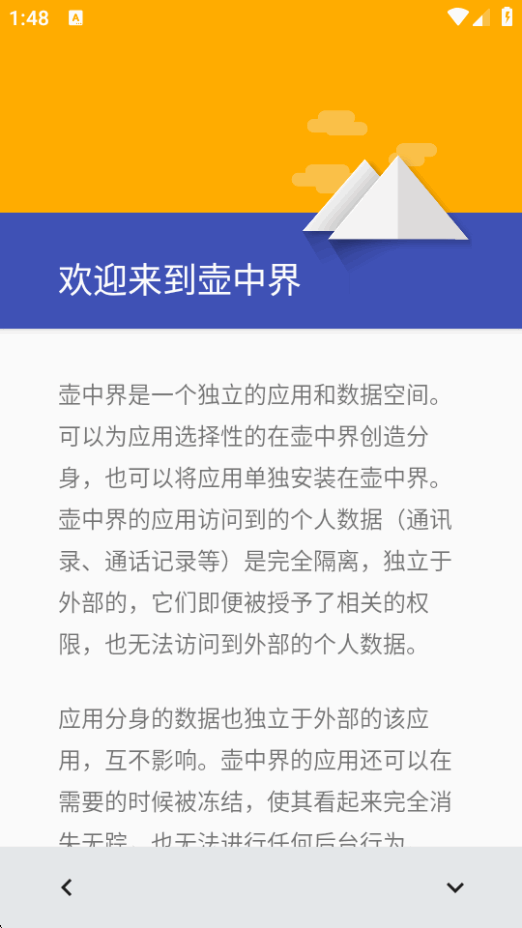Tap the back arrow in the bottom bar
This screenshot has height=928, width=522.
(x=67, y=887)
